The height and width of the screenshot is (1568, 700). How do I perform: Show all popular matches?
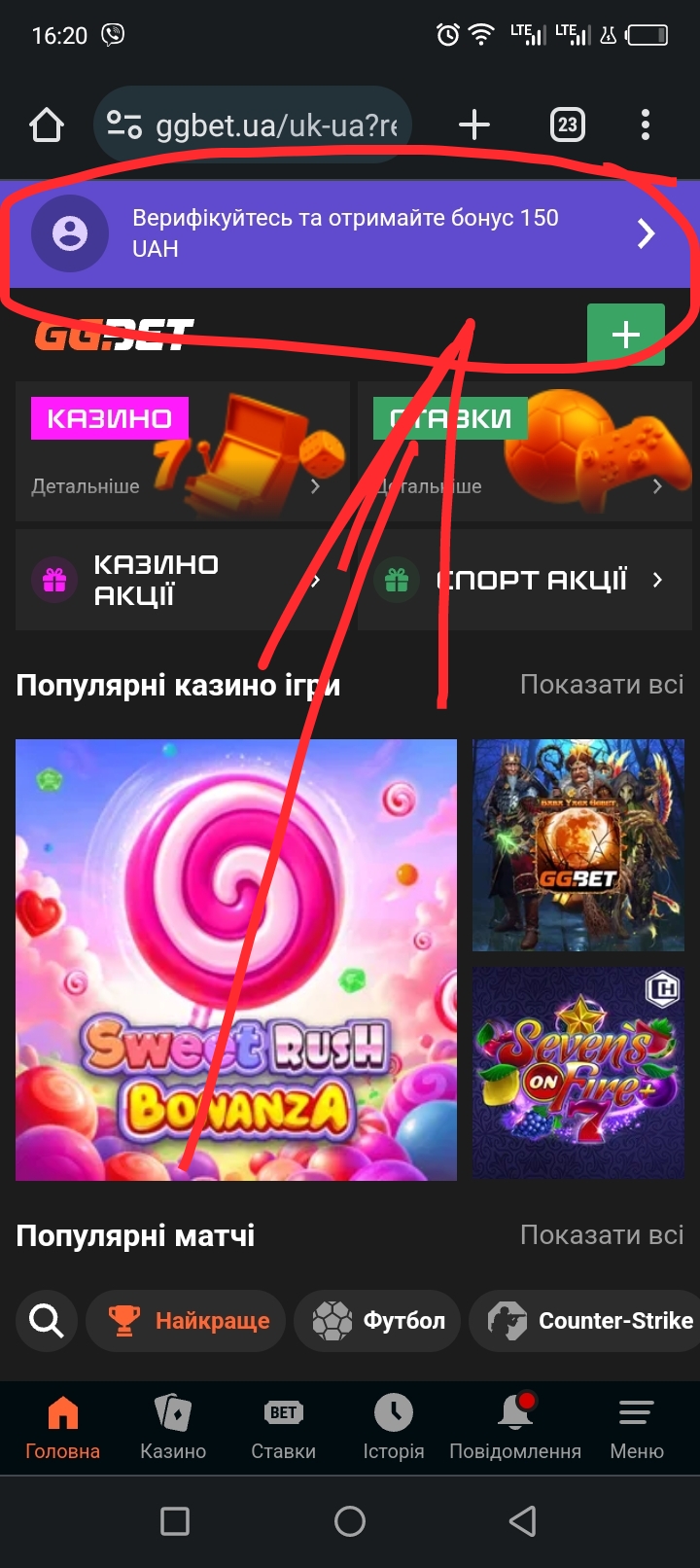pos(601,1235)
